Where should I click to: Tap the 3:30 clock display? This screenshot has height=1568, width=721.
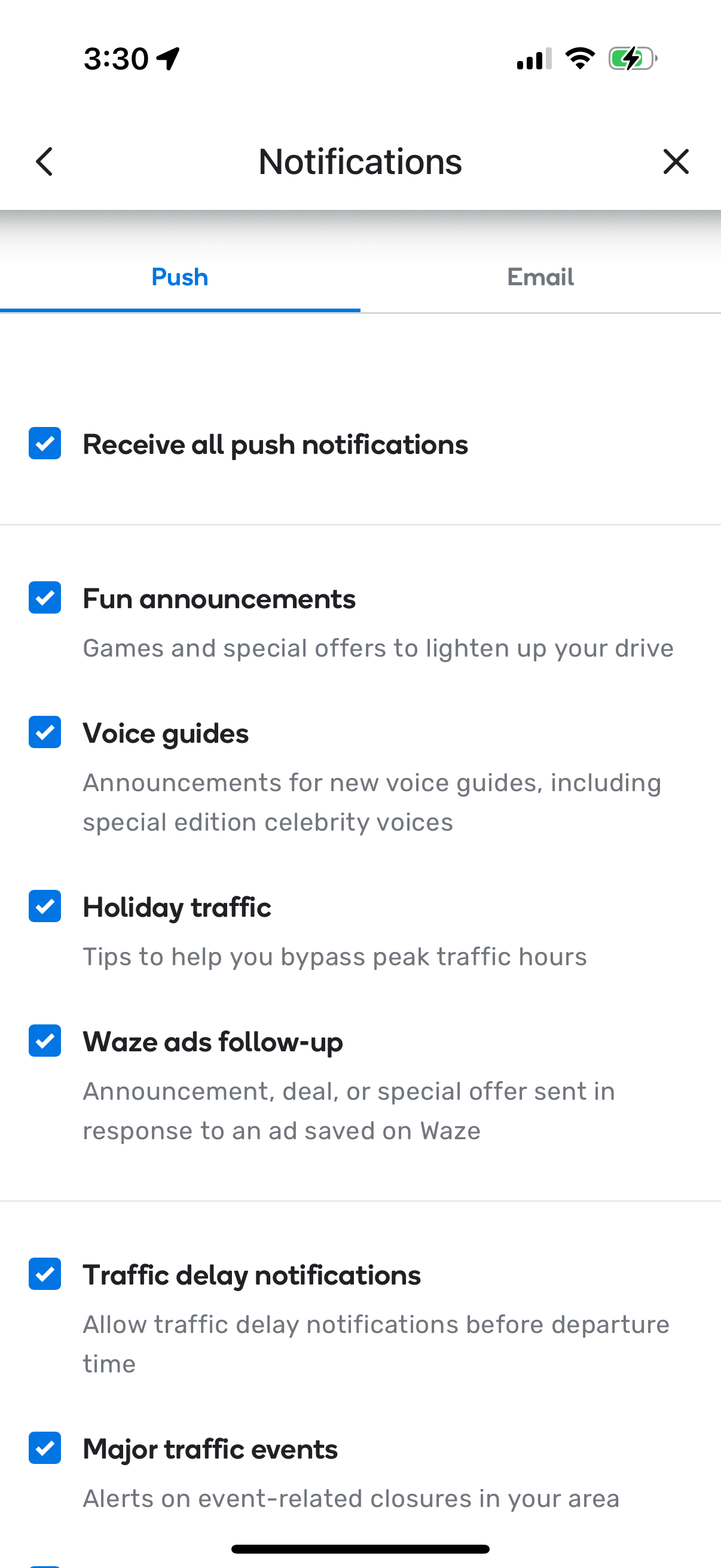coord(115,58)
